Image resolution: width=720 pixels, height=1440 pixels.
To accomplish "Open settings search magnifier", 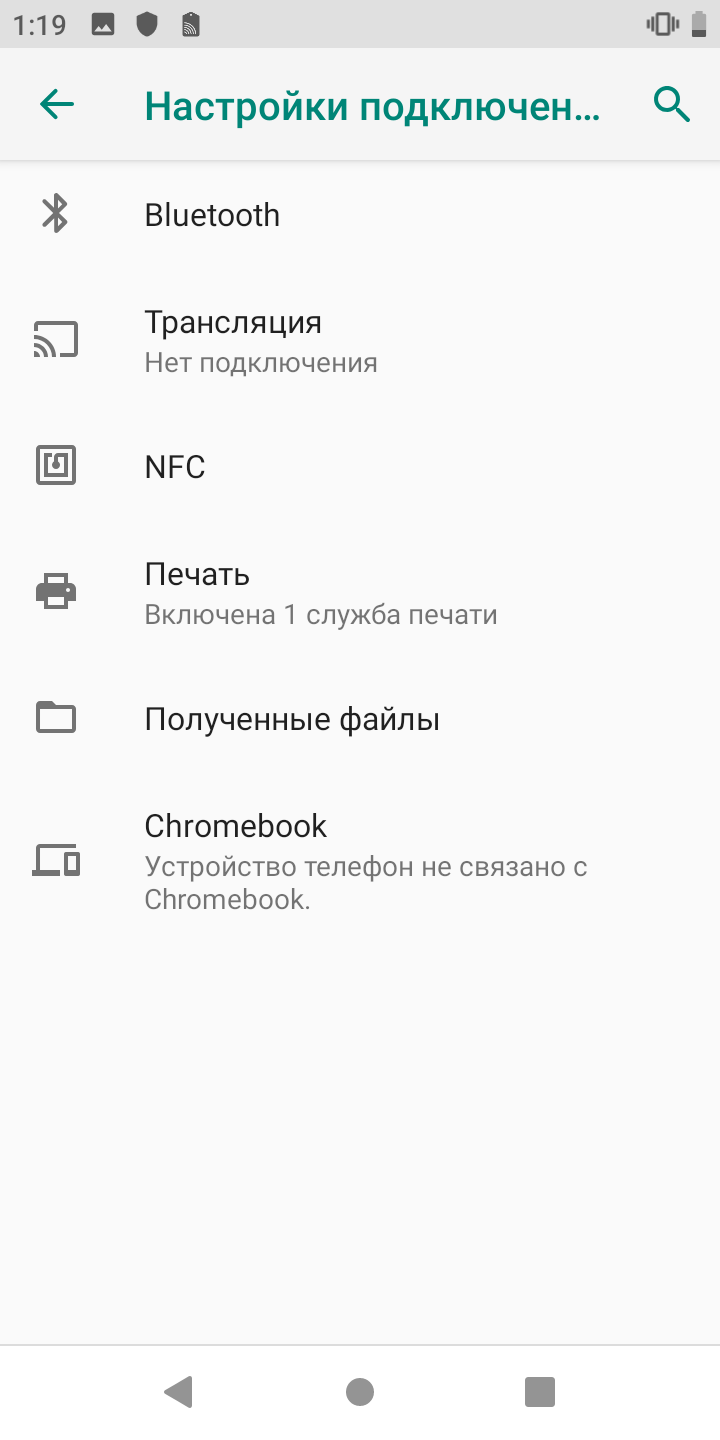I will 672,104.
